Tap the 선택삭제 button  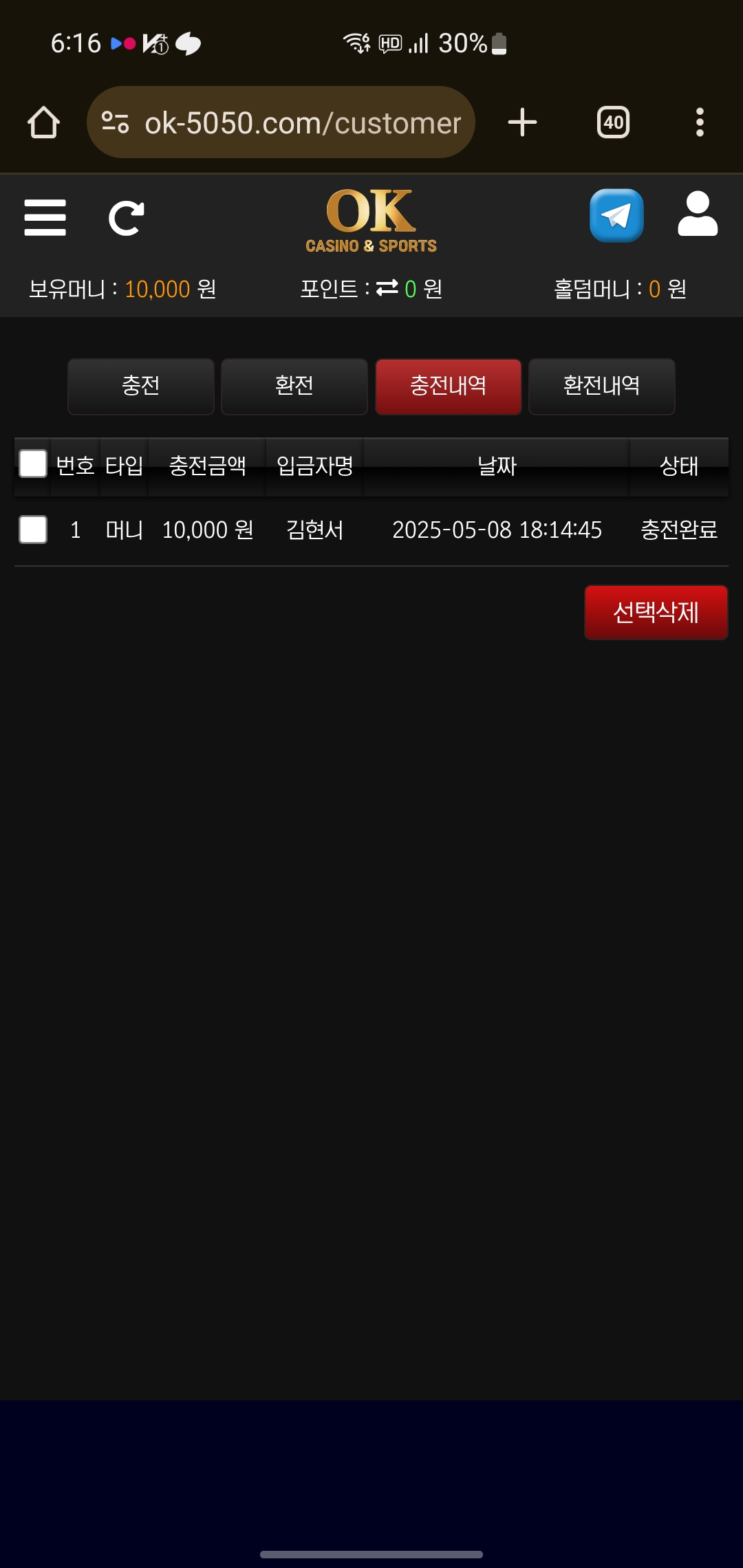656,612
